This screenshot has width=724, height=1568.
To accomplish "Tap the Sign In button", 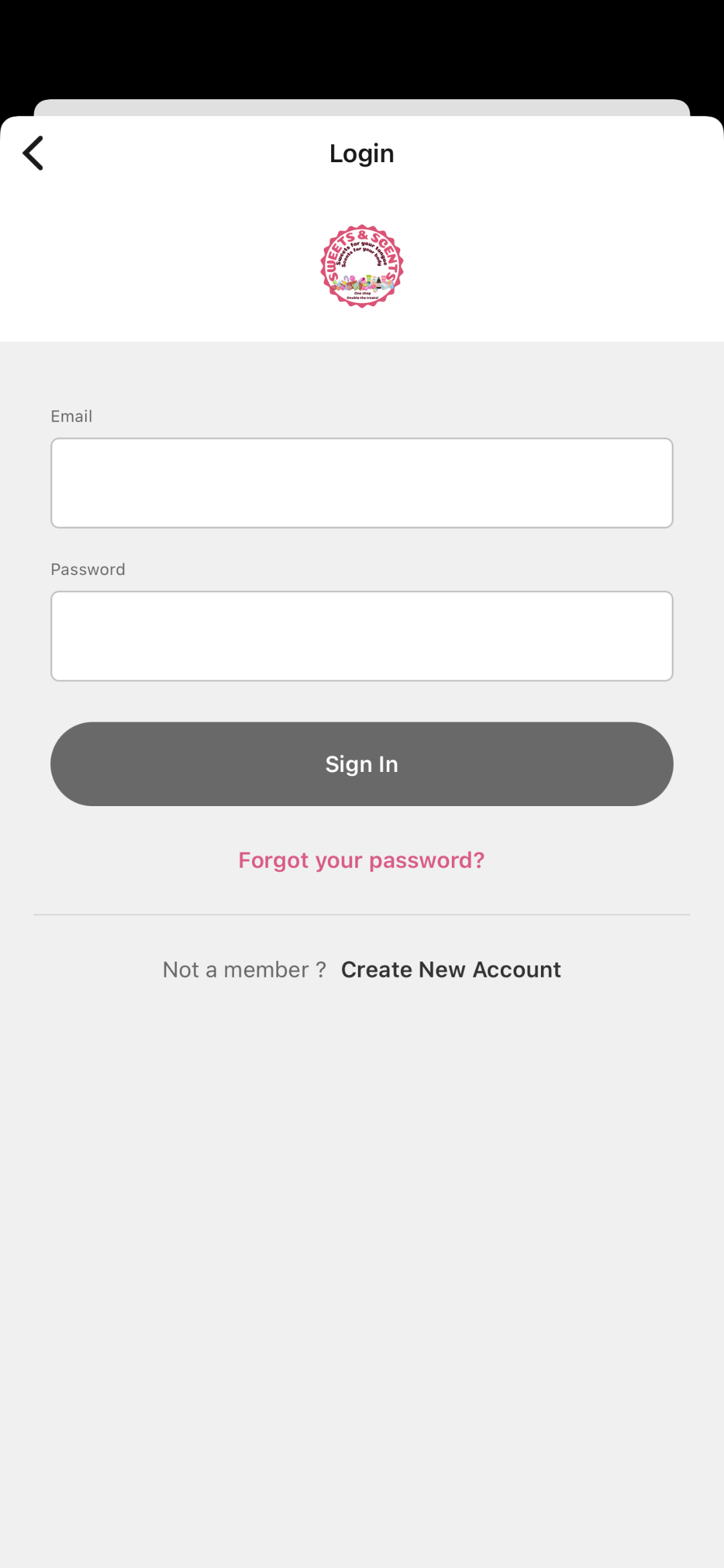I will pos(362,764).
